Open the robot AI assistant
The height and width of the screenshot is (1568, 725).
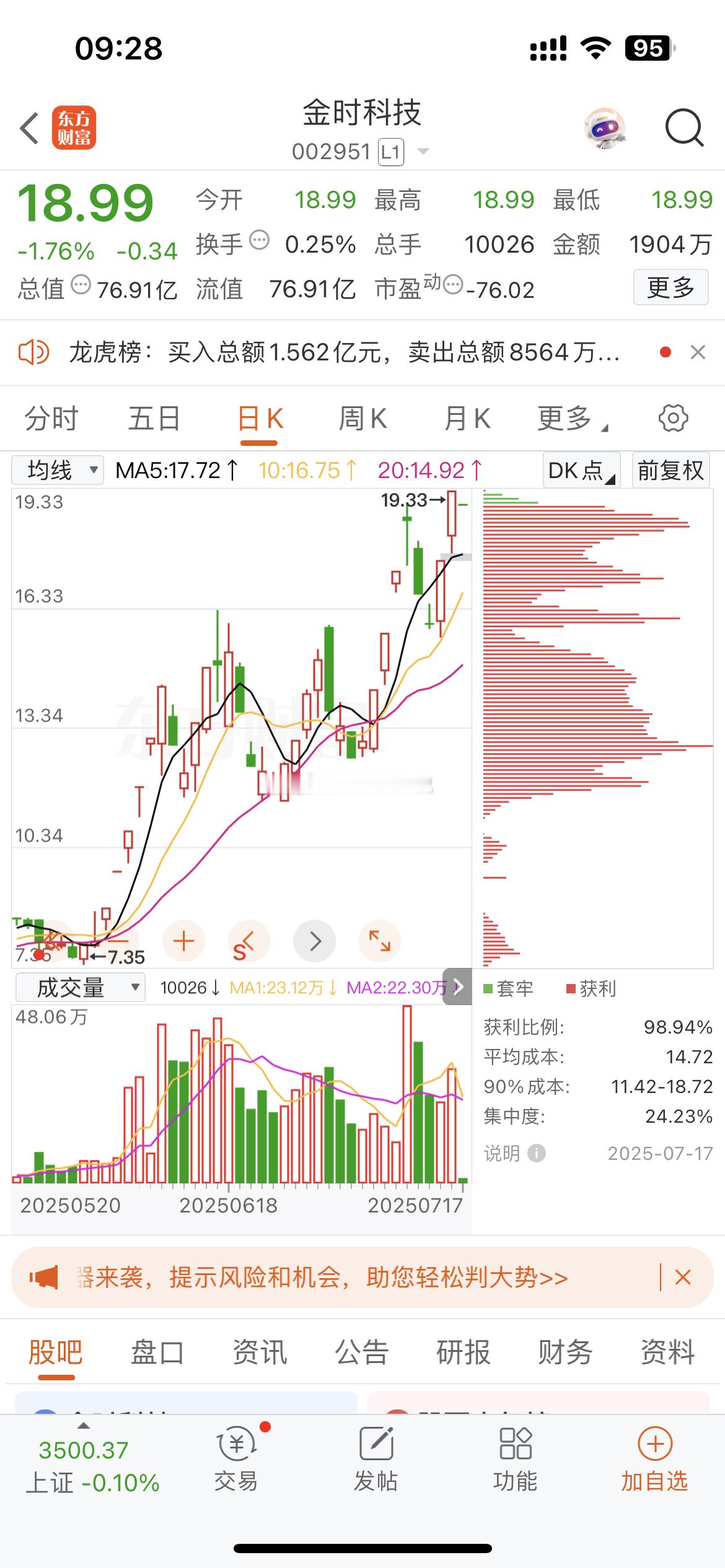click(x=605, y=129)
